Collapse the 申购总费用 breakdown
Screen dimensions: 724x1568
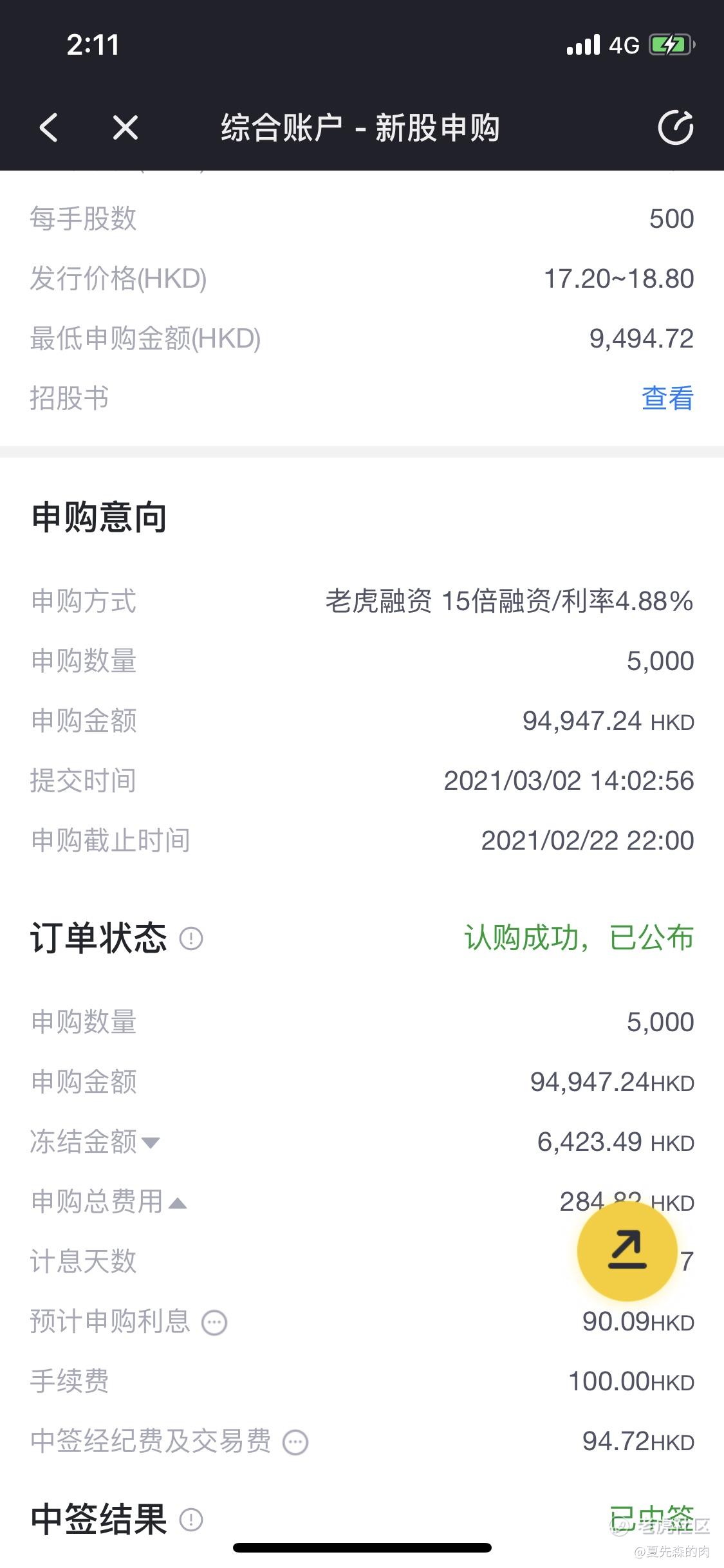178,1203
